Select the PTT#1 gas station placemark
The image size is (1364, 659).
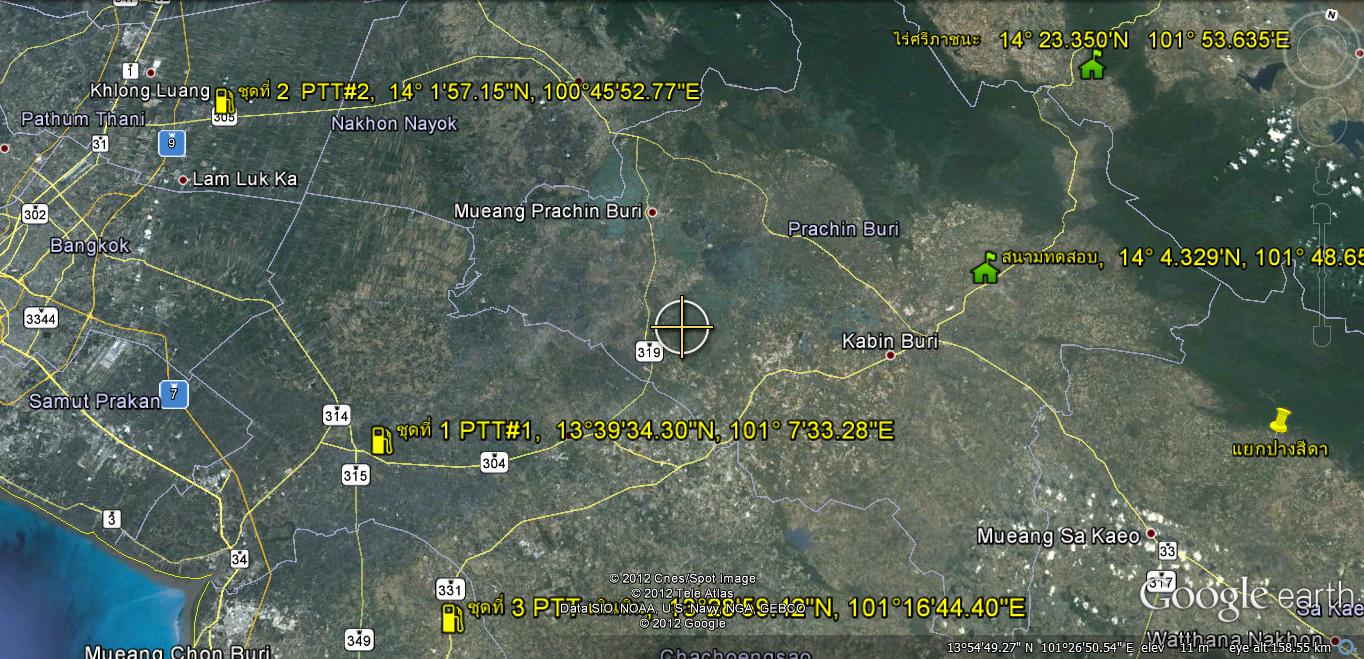click(381, 440)
